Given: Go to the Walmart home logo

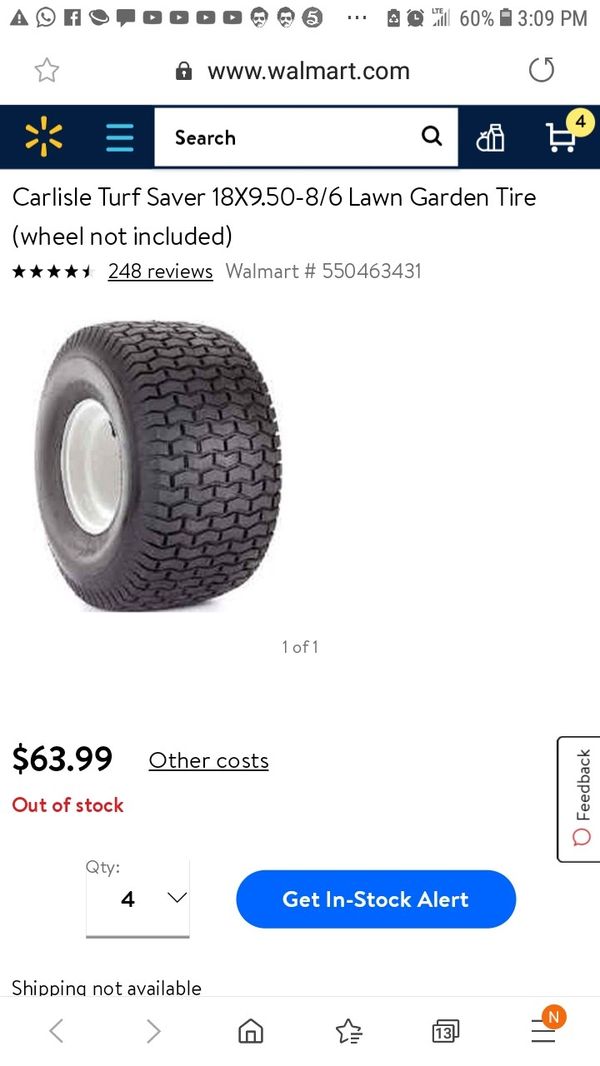Looking at the screenshot, I should (44, 137).
